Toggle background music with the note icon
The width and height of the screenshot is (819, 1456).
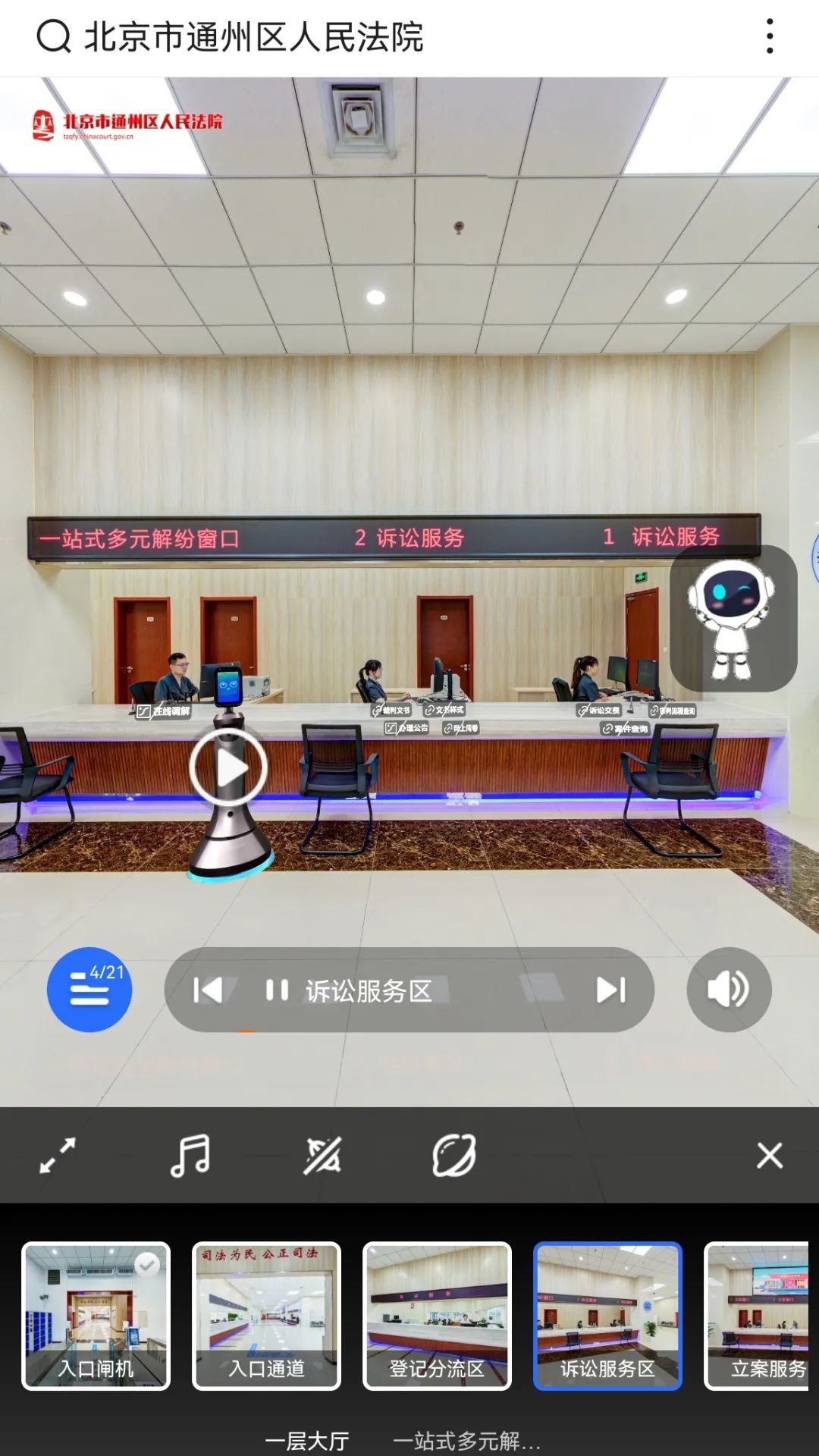(191, 1156)
